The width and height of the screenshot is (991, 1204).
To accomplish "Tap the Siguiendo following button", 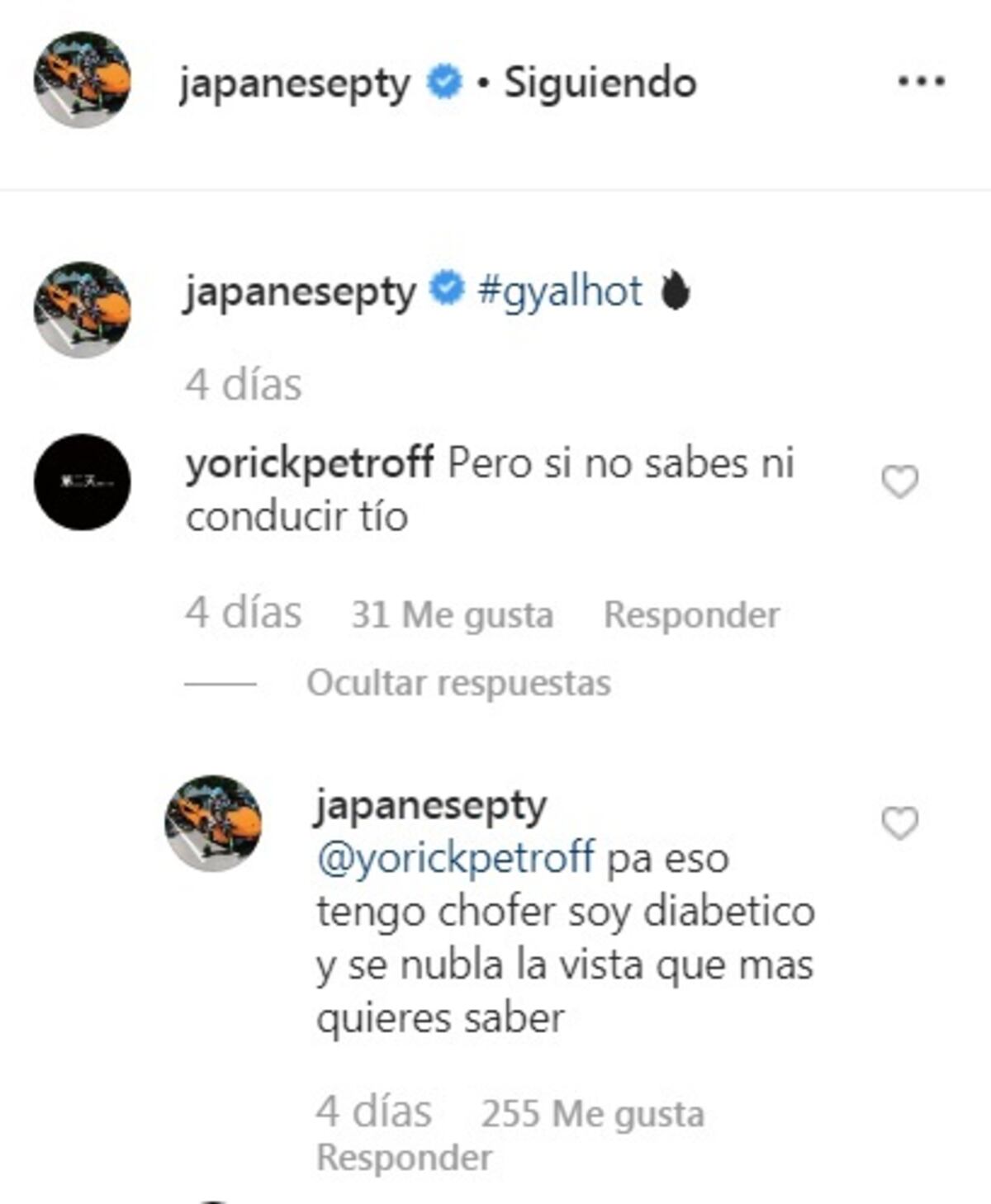I will [x=600, y=83].
